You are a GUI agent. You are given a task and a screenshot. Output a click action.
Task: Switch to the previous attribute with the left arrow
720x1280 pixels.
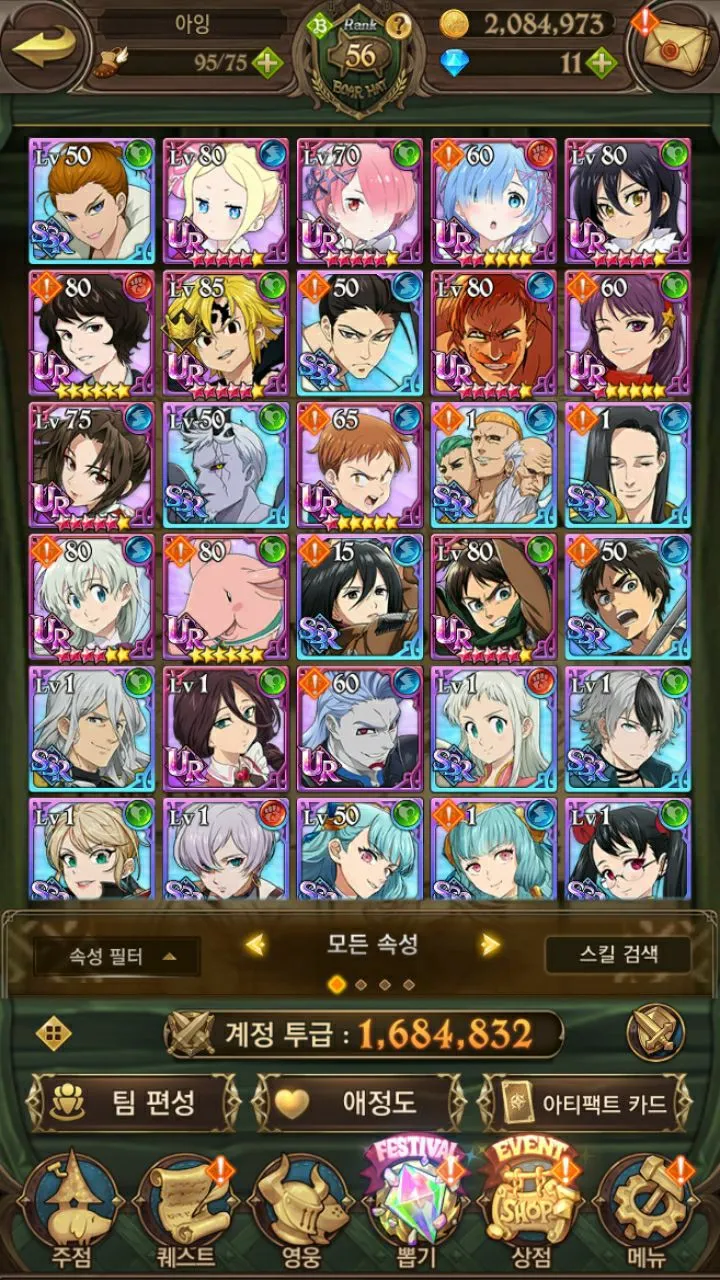[256, 944]
